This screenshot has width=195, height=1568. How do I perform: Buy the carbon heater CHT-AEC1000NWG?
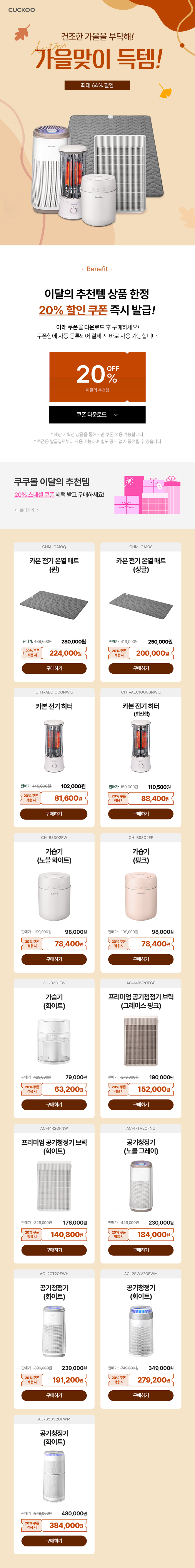coord(54,814)
